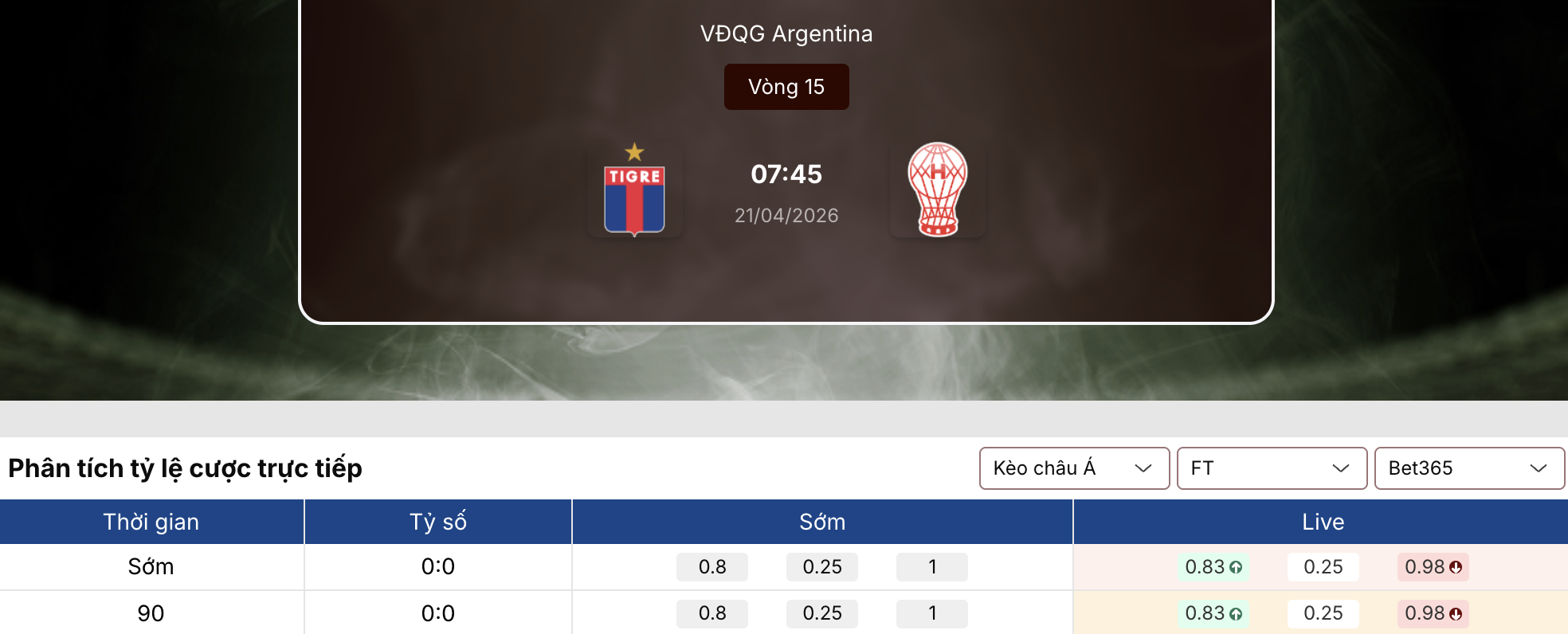This screenshot has width=1568, height=634.
Task: Open the Bet365 bookmaker dropdown
Action: coord(1468,468)
